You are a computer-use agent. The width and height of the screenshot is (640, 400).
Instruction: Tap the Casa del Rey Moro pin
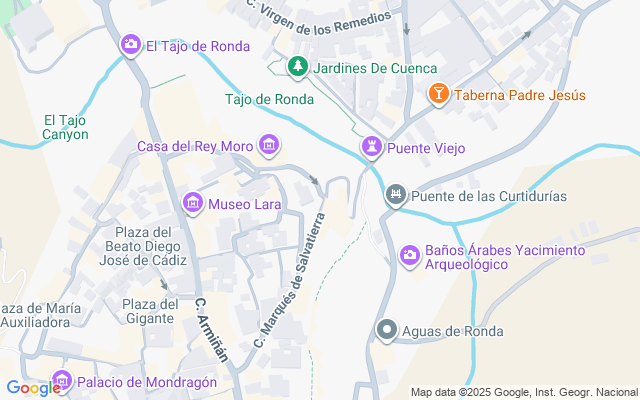(x=268, y=146)
